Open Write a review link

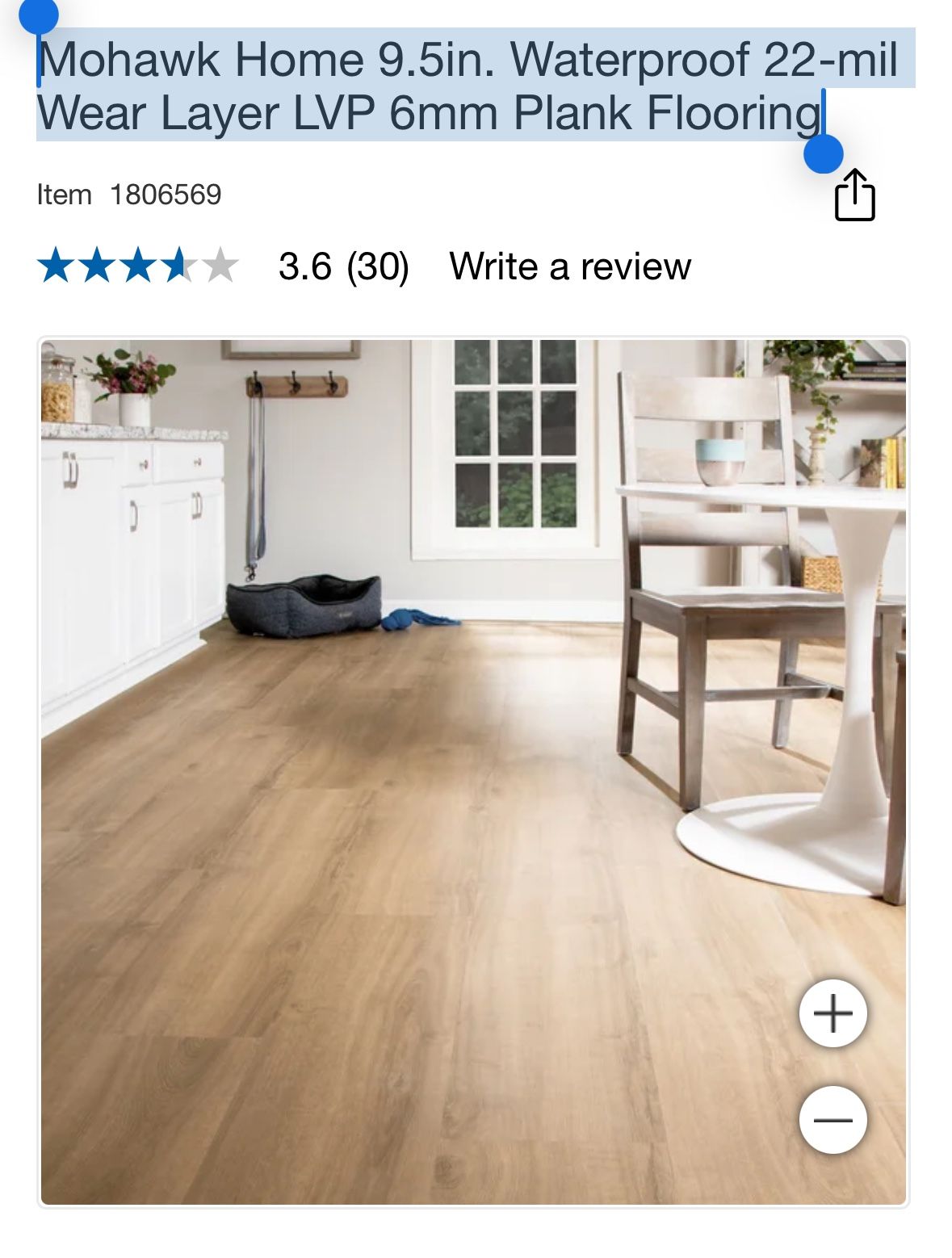tap(570, 266)
